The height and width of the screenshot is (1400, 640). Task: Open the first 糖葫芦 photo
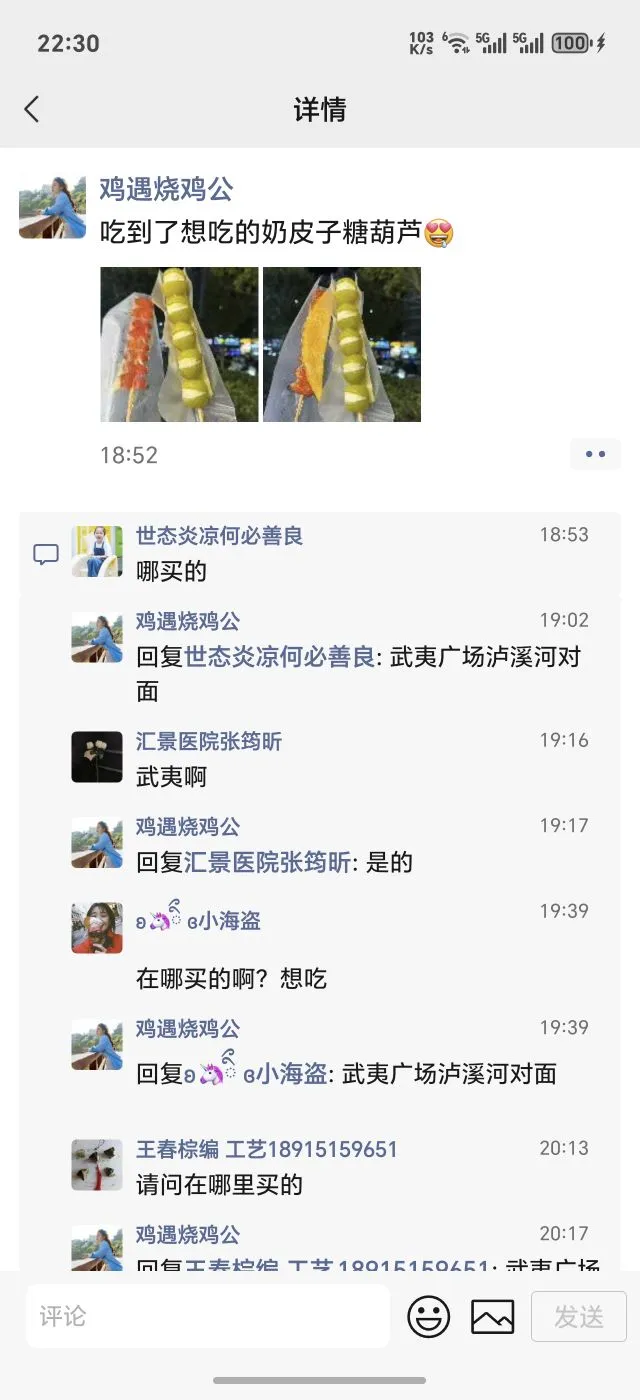point(179,344)
